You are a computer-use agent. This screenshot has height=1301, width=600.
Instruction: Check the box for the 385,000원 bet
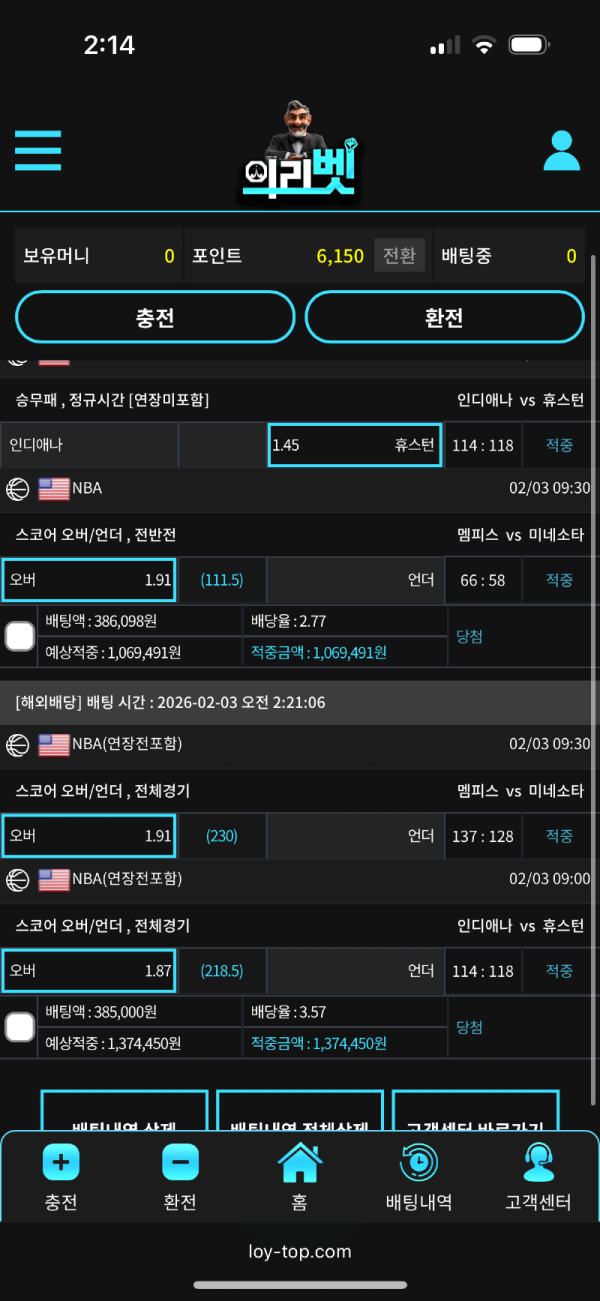(20, 1027)
